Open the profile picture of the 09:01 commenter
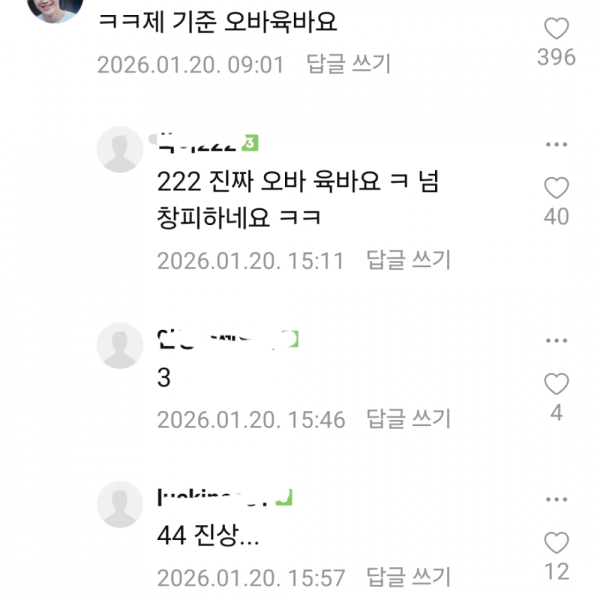The width and height of the screenshot is (600, 600). point(55,8)
